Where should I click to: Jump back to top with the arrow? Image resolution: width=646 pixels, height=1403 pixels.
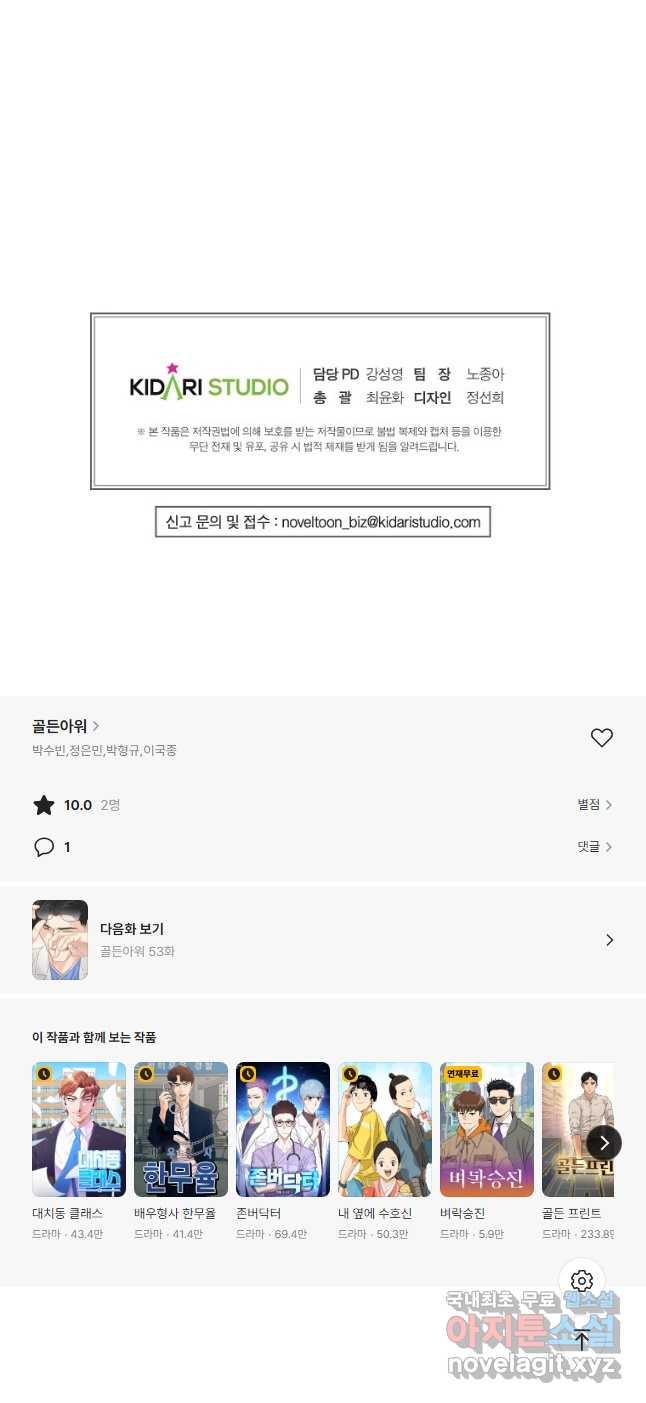coord(582,1340)
